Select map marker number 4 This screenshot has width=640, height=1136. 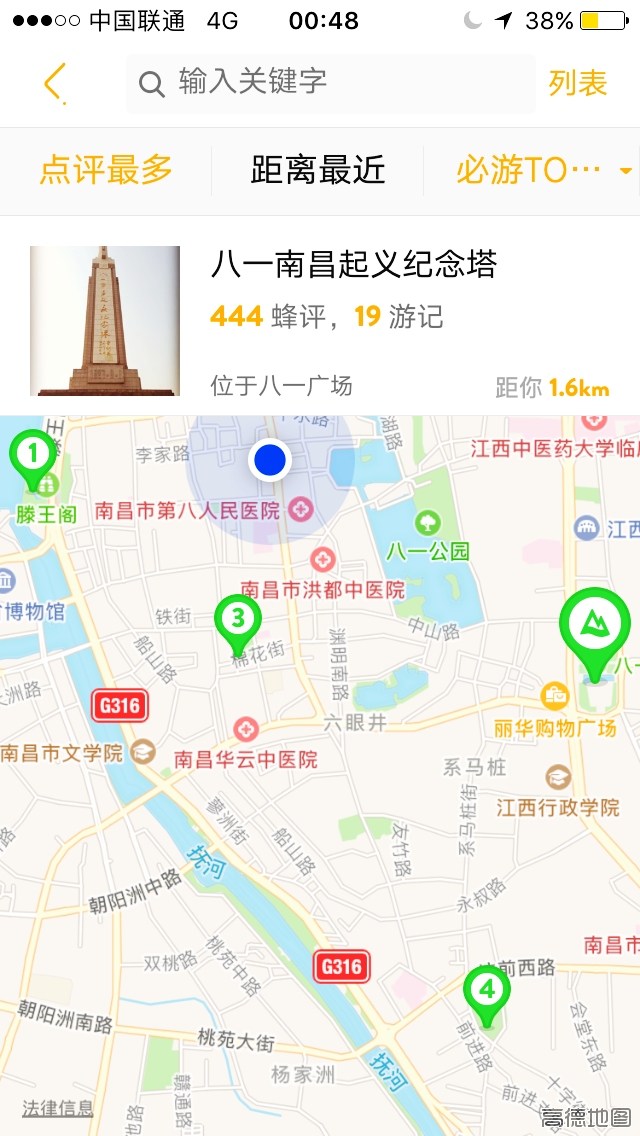tap(487, 992)
